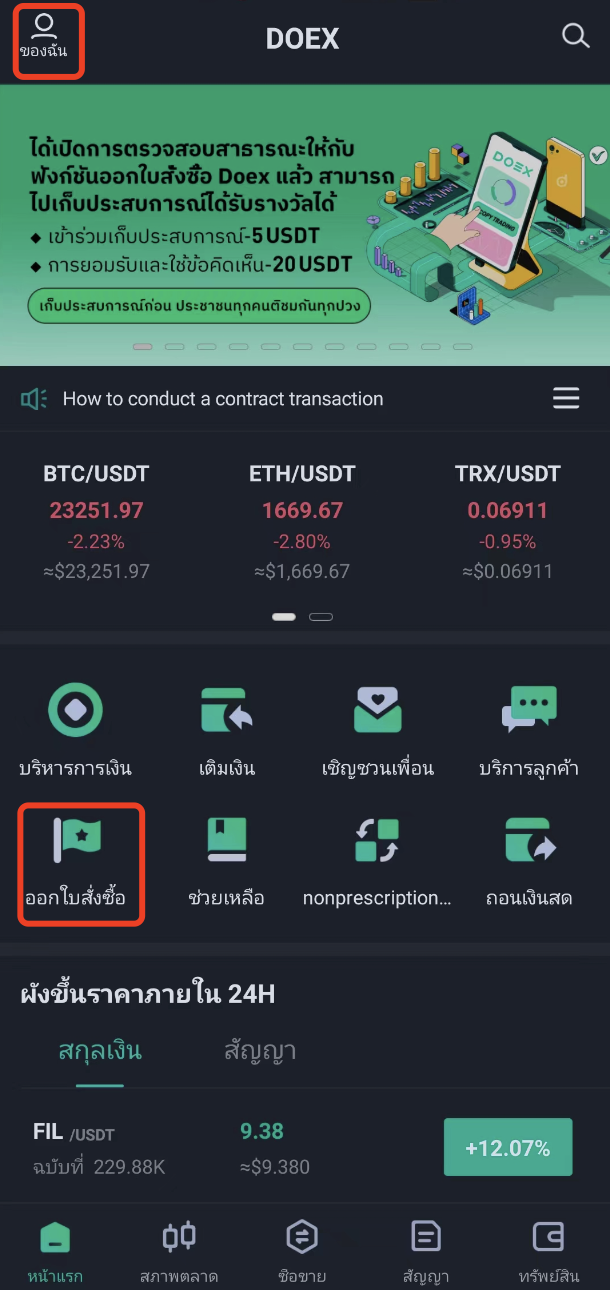Go to สัญญา contracts bottom tab
The image size is (610, 1290).
[426, 1250]
